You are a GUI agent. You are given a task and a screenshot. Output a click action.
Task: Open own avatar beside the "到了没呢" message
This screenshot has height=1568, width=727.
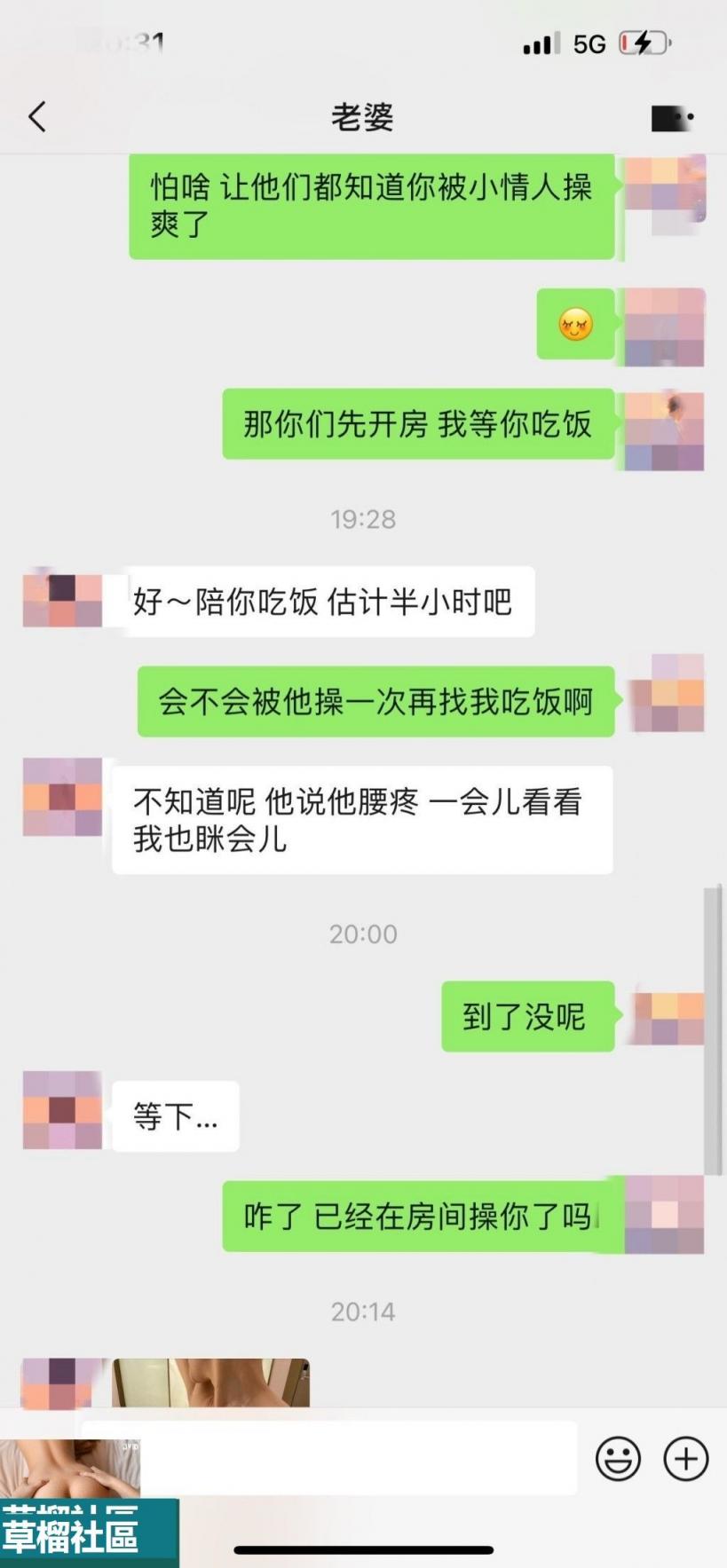pyautogui.click(x=667, y=1017)
